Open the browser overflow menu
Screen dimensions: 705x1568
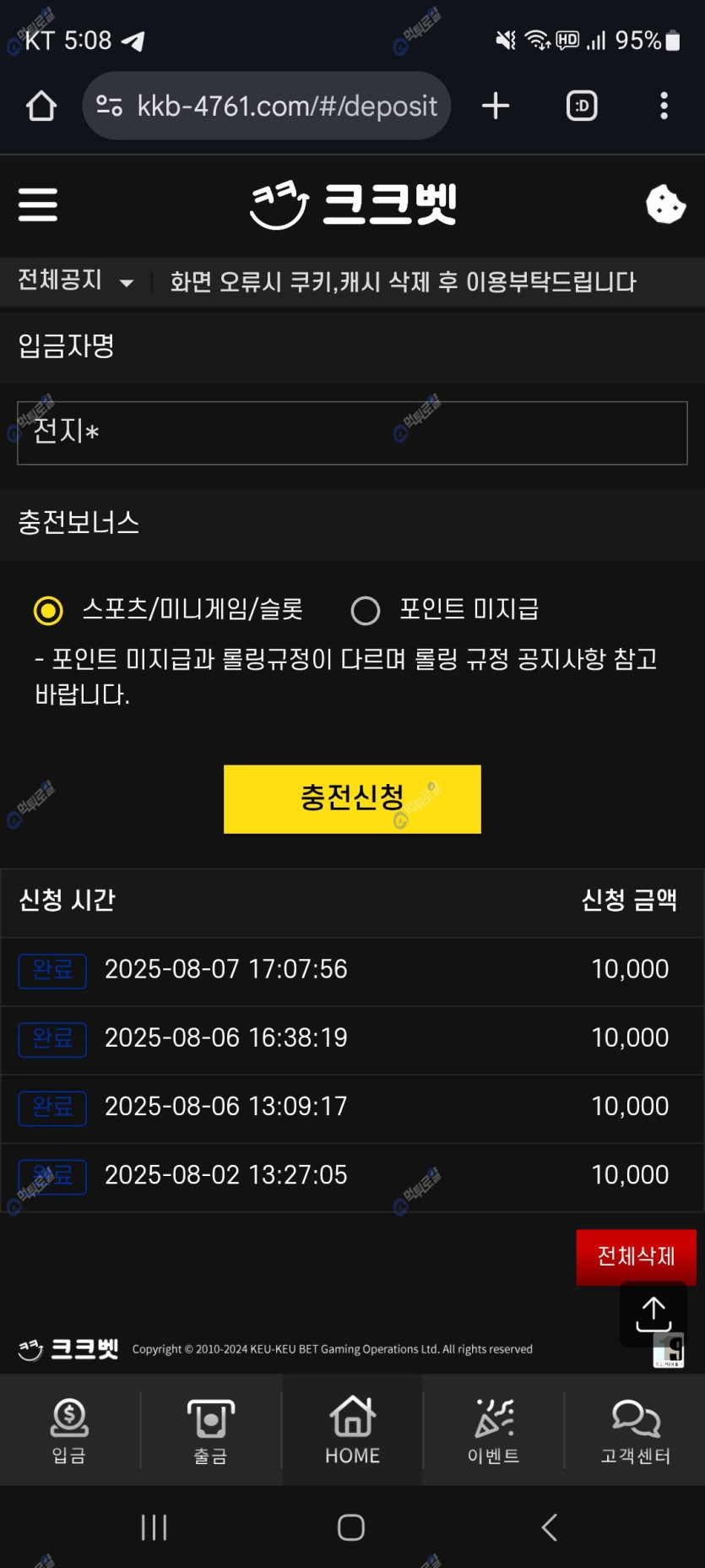point(664,106)
